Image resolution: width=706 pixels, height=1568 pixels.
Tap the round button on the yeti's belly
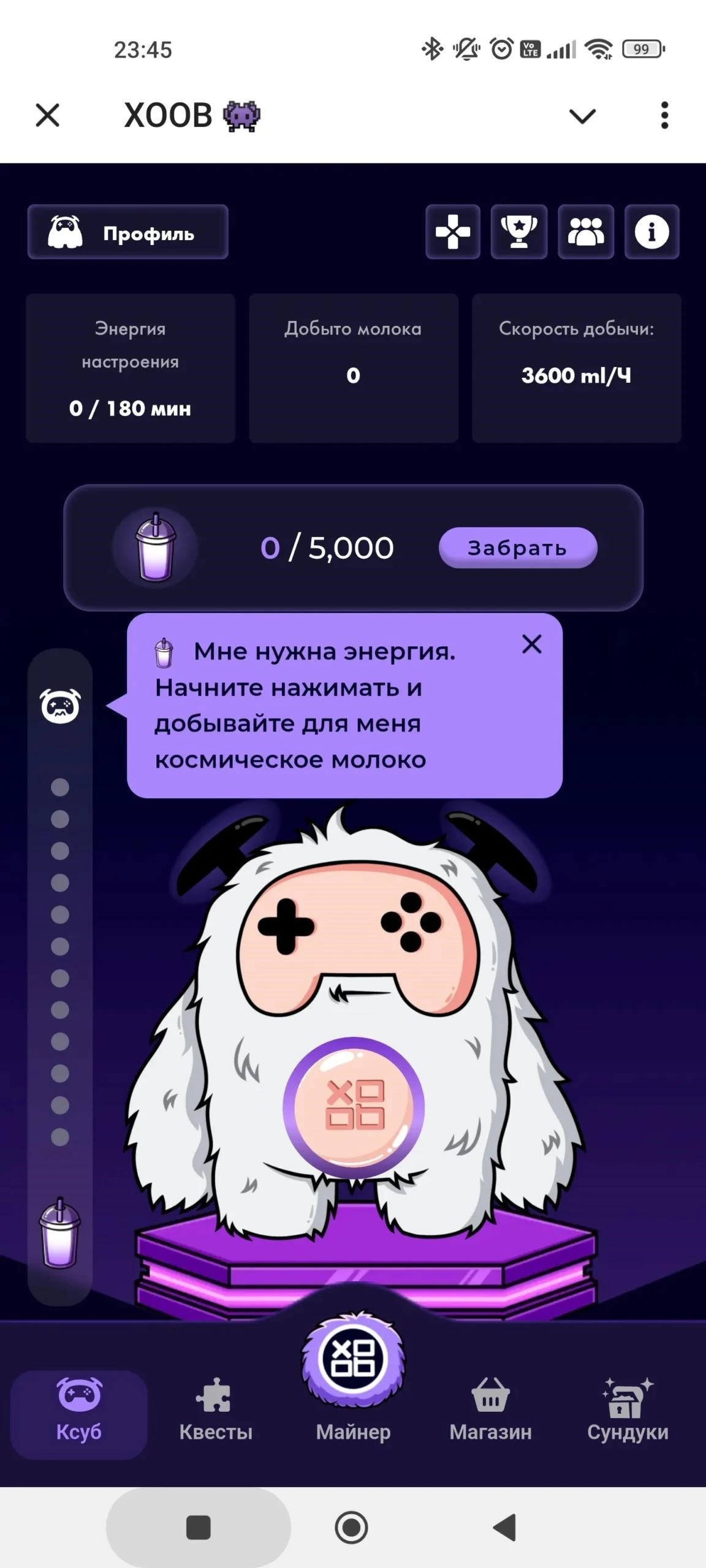354,1108
